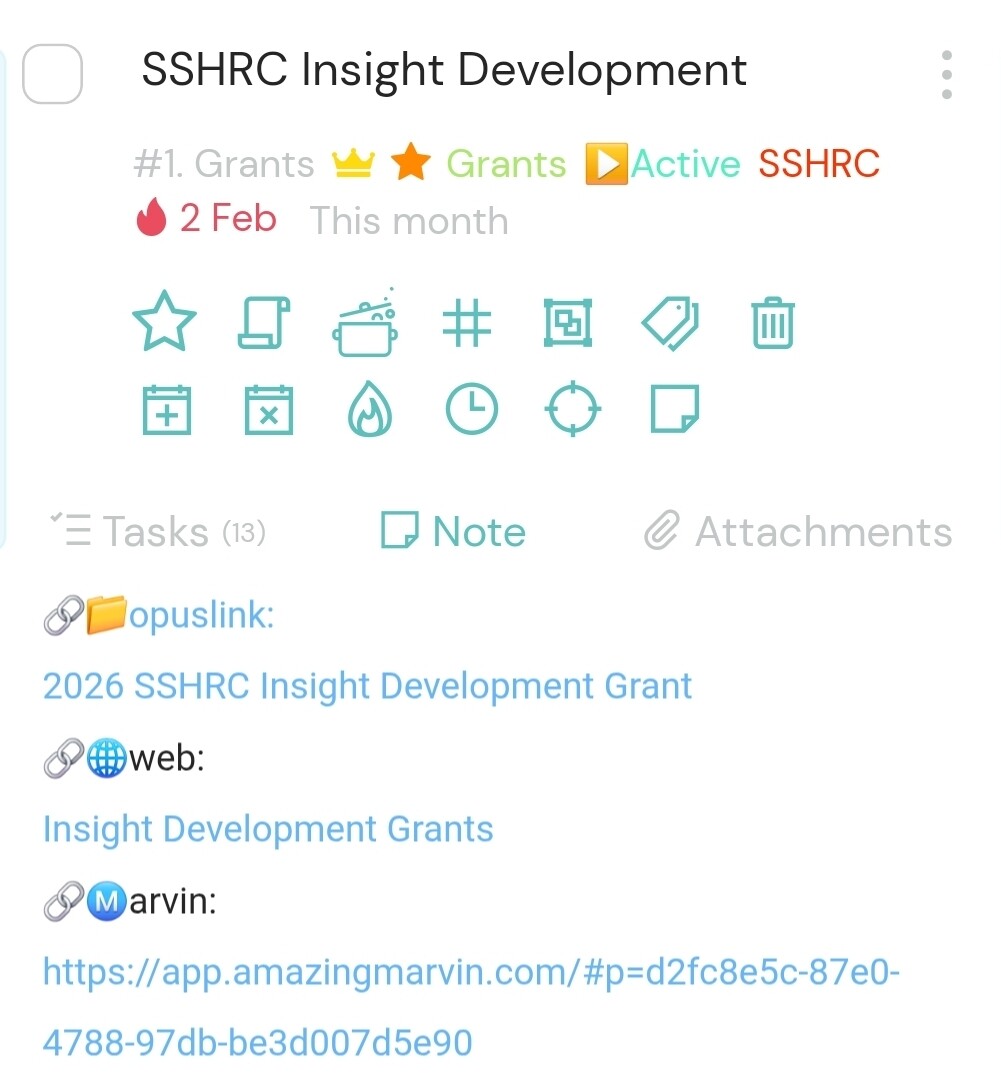Tap the crosshair target icon
Viewport: 1001px width, 1090px height.
[x=573, y=410]
